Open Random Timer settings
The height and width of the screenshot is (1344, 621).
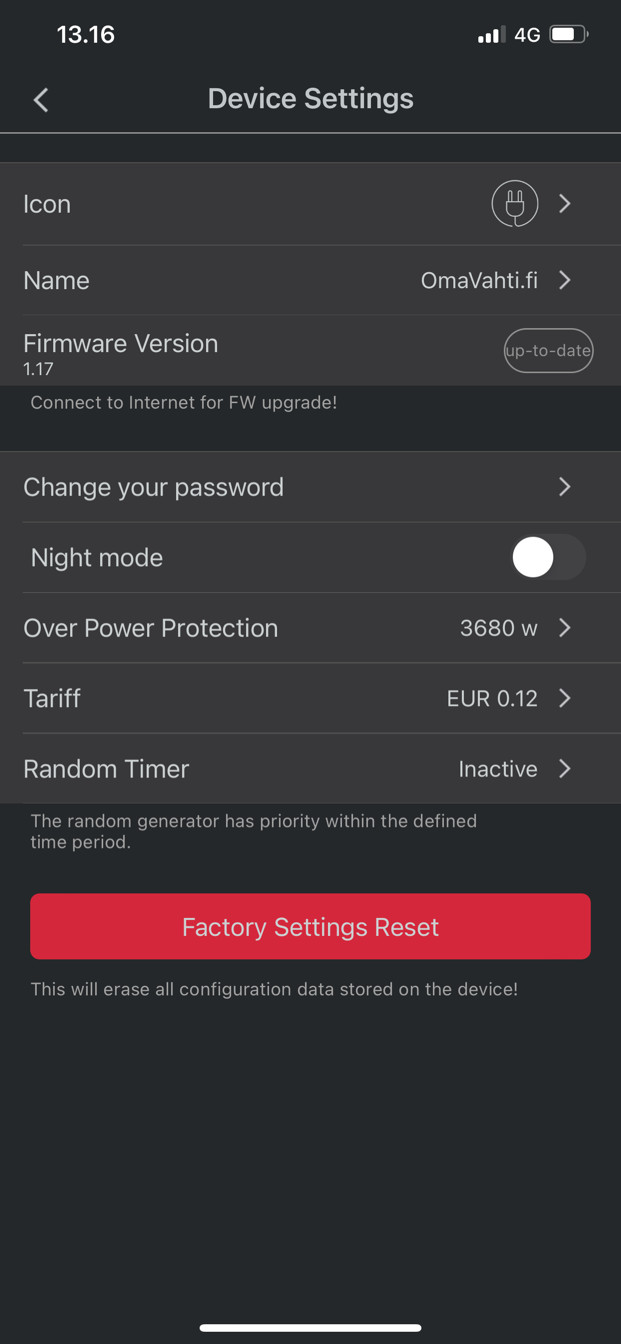click(x=310, y=769)
